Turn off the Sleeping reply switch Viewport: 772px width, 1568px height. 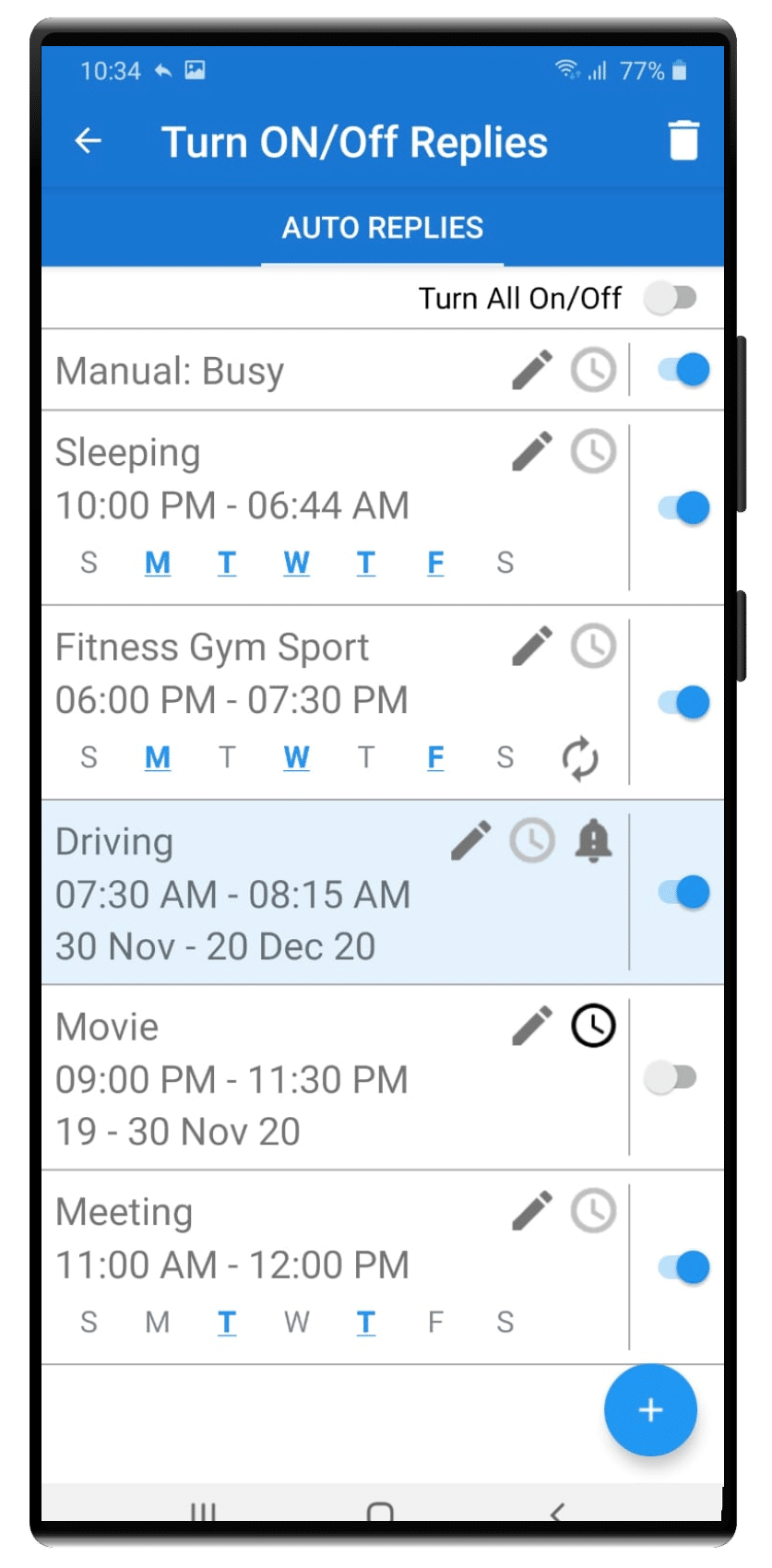coord(683,507)
